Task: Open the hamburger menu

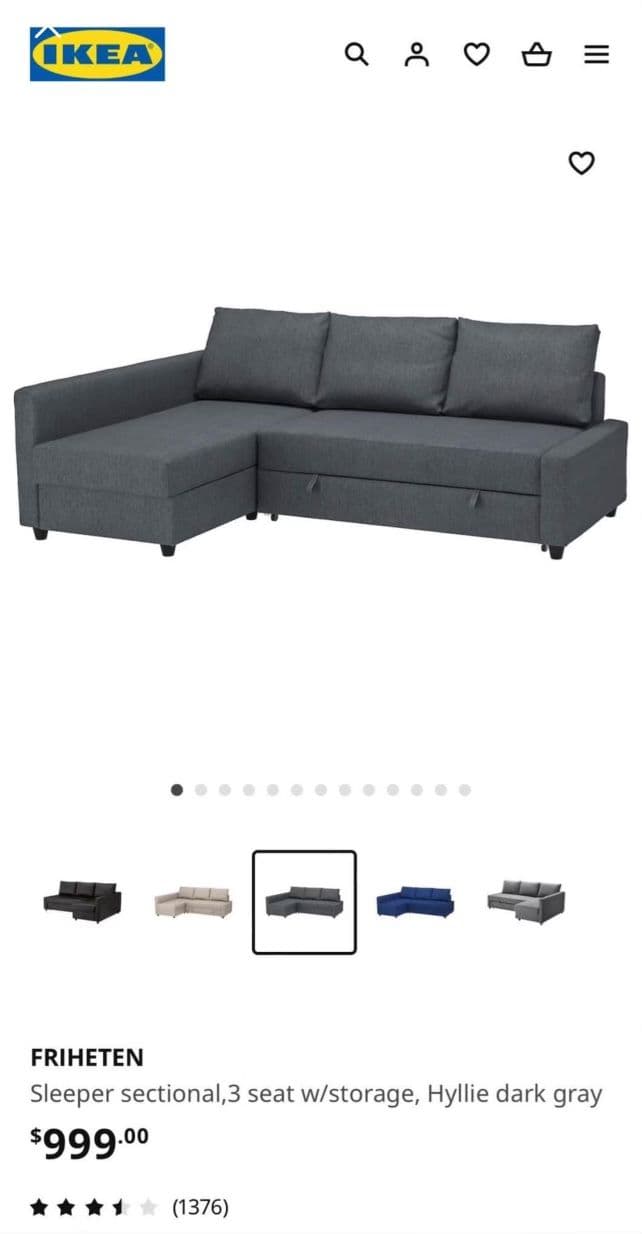Action: 597,54
